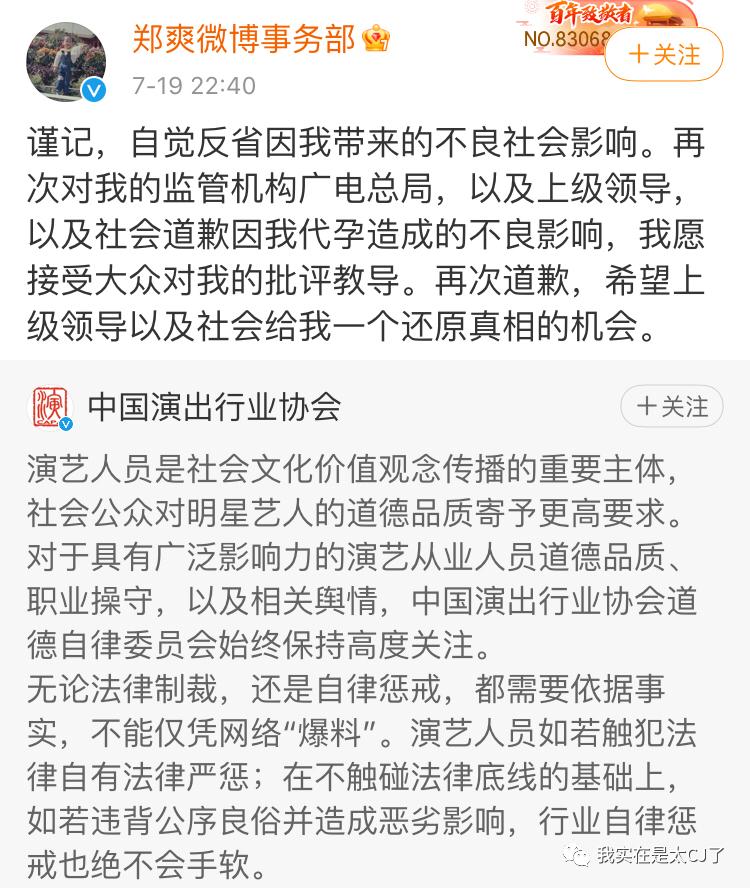Screen dimensions: 750x888
Task: Follow 郑爽微博事务部 via the orange 关注 button
Action: [663, 55]
